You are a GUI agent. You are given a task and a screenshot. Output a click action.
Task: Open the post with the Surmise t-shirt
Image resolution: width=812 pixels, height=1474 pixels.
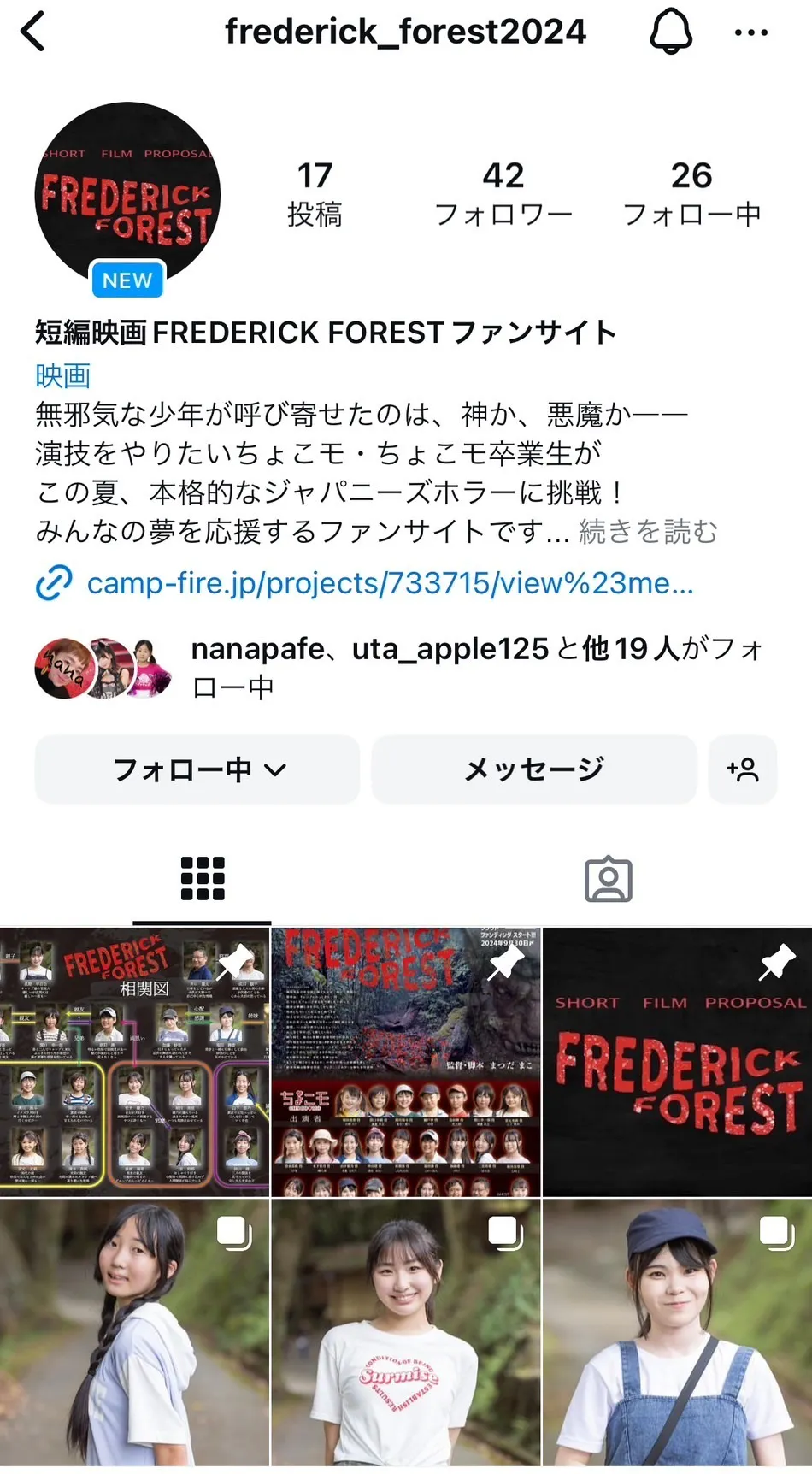point(406,1334)
